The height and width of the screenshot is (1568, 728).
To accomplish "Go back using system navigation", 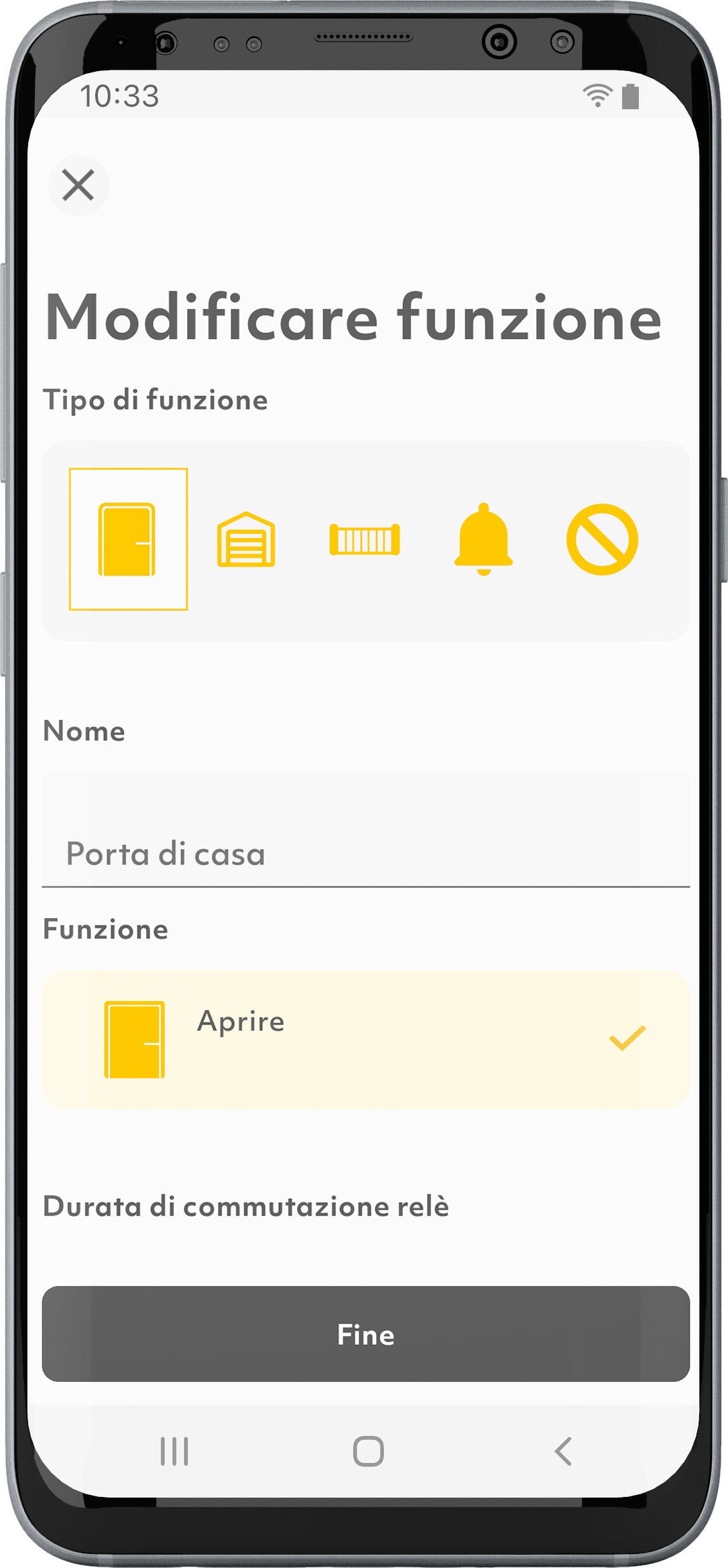I will (x=562, y=1451).
